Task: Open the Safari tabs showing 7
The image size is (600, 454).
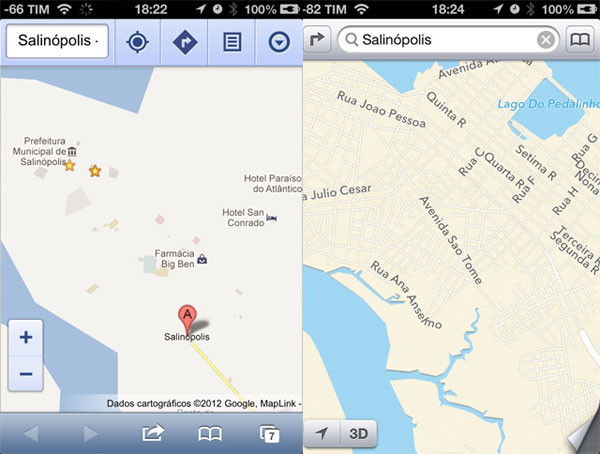Action: point(270,433)
